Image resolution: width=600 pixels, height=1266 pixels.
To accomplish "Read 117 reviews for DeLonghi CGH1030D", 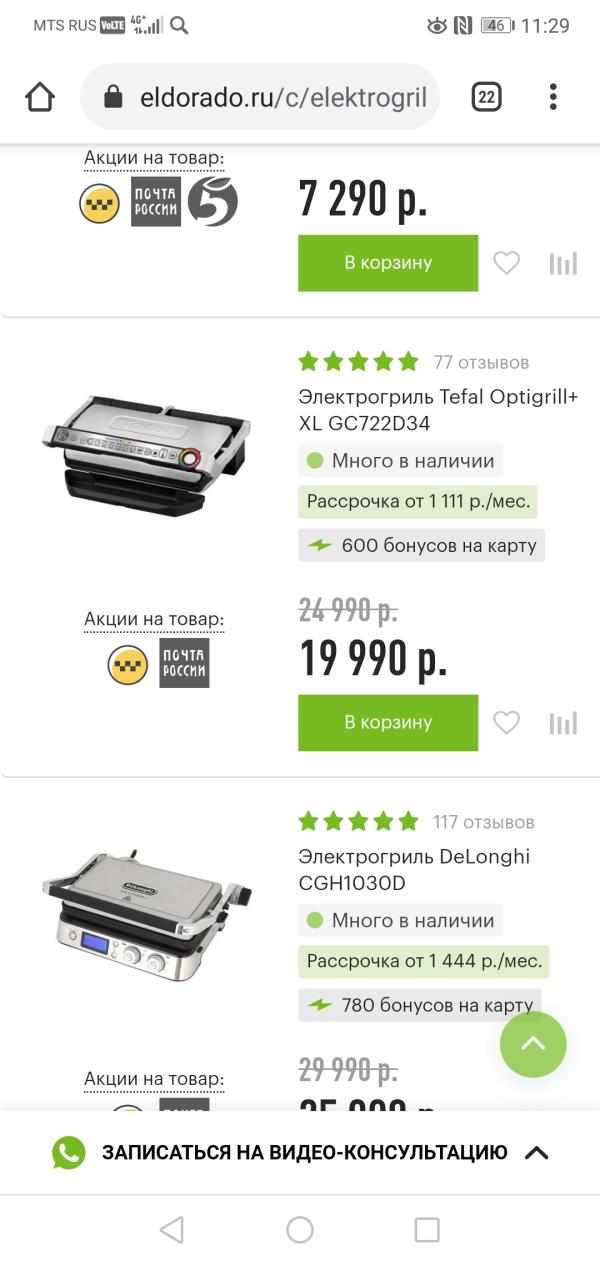I will click(x=483, y=822).
